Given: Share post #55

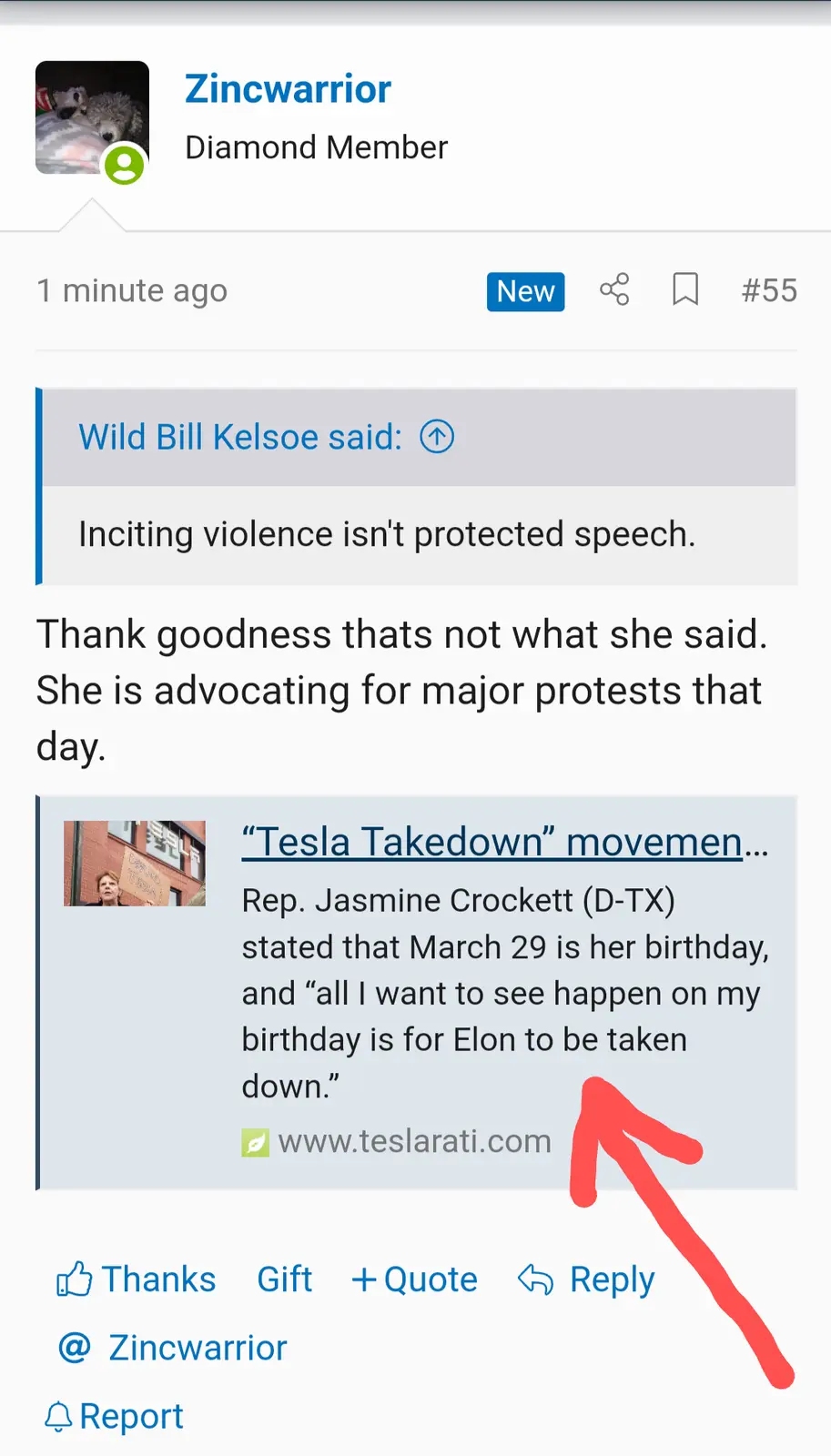Looking at the screenshot, I should [614, 290].
